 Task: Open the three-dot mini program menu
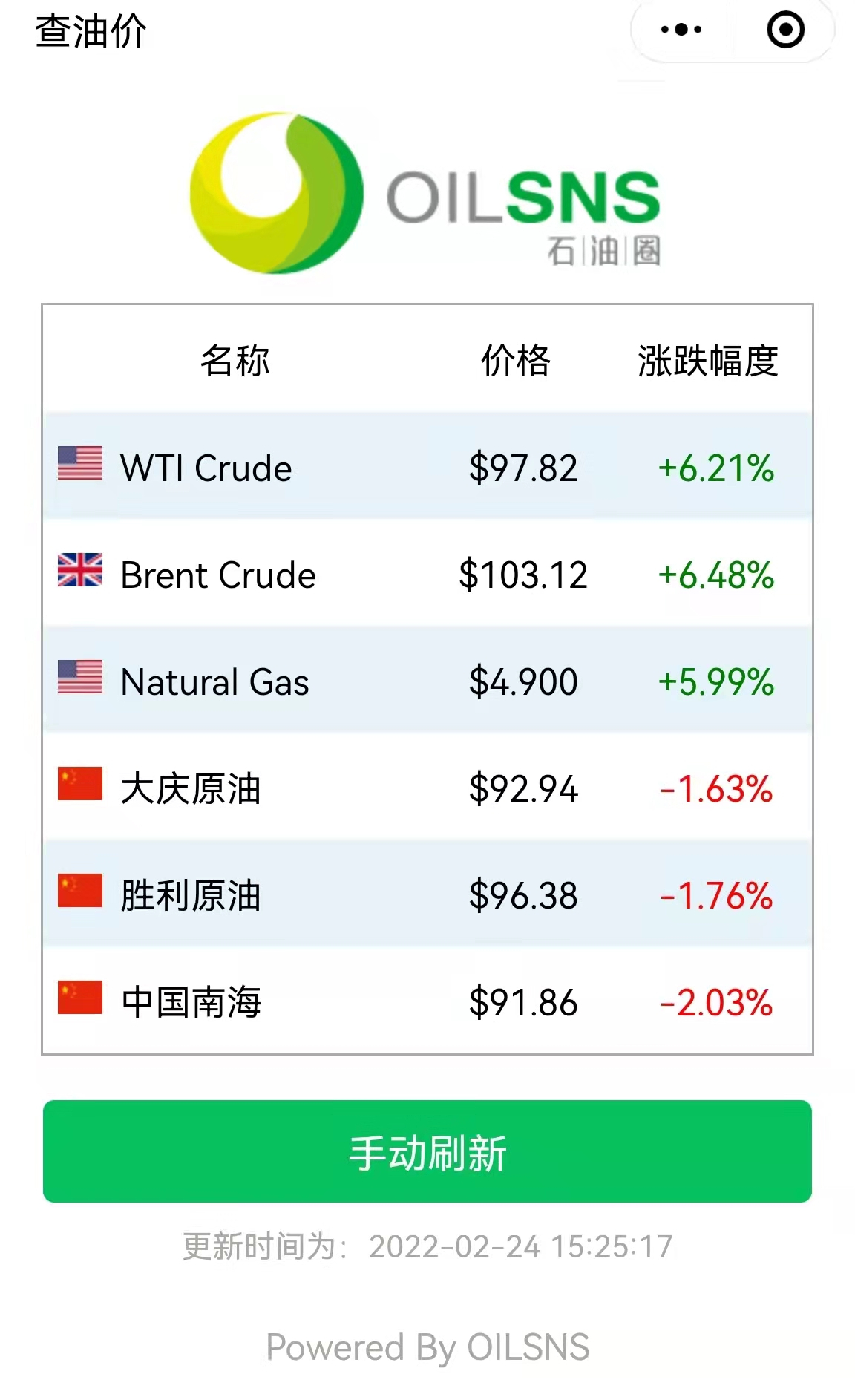[681, 30]
